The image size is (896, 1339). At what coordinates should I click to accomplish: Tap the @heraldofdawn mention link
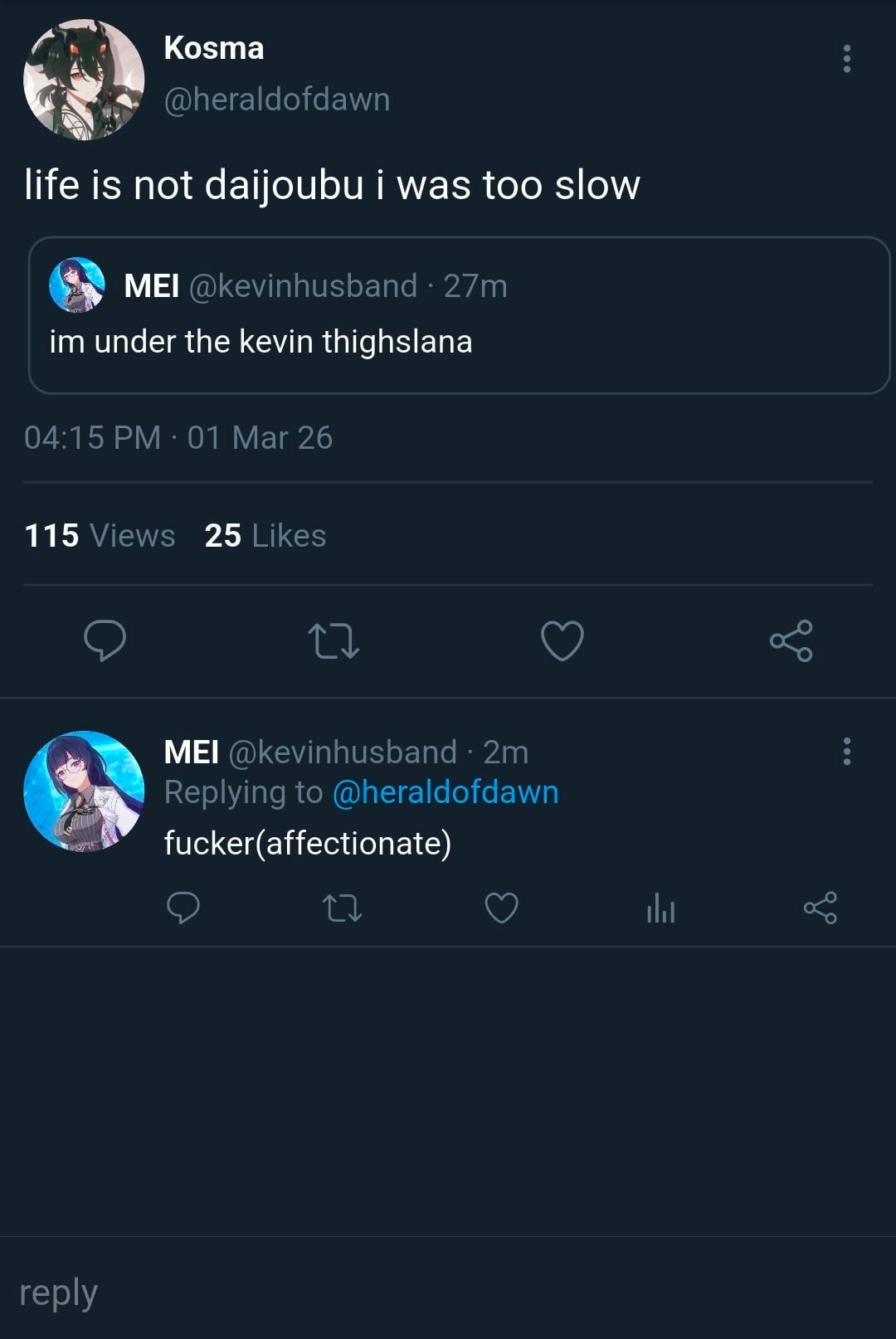pos(446,792)
